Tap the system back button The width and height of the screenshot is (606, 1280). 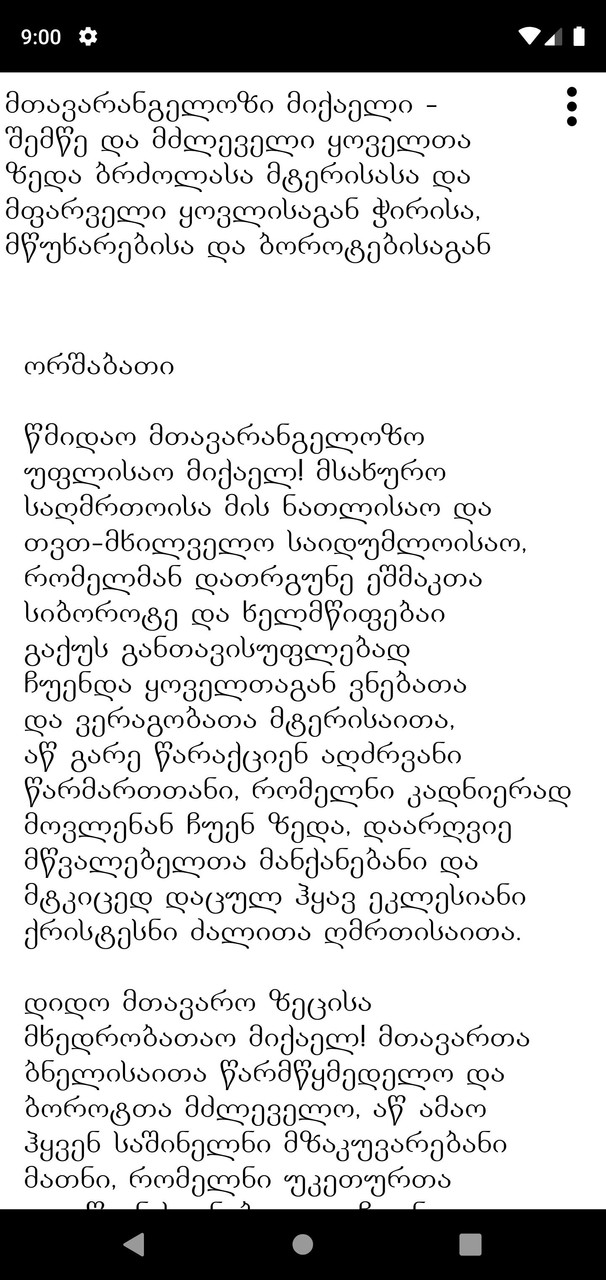(x=133, y=1244)
